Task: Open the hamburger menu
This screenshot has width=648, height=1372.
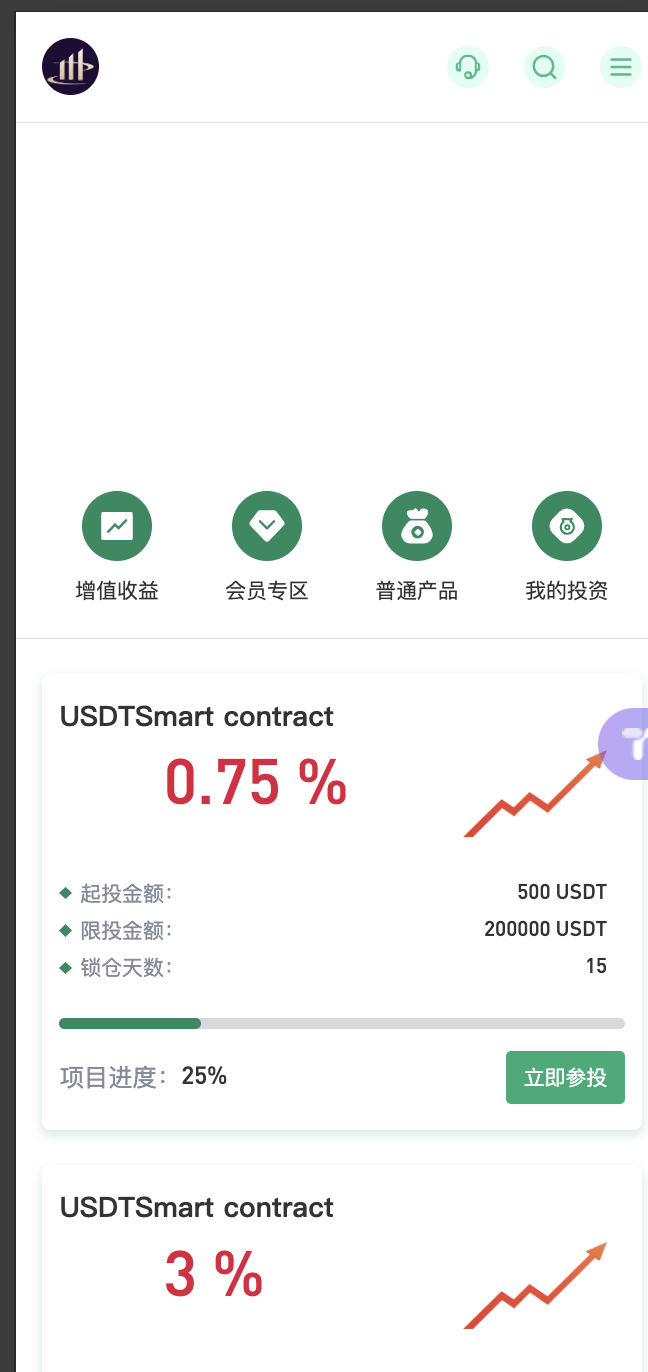Action: coord(620,67)
